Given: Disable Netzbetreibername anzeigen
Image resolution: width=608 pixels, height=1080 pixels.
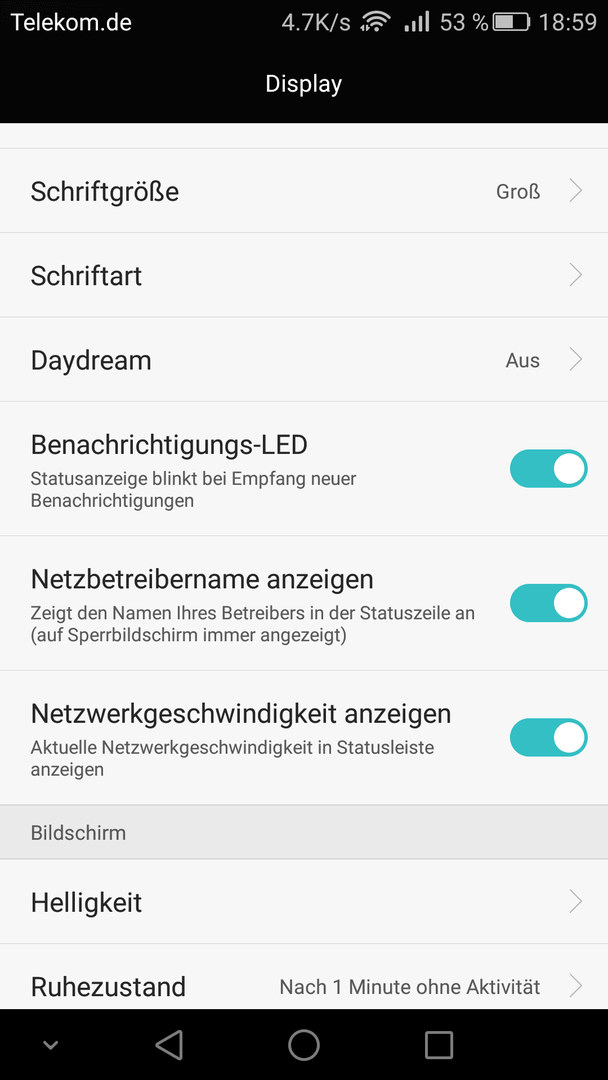Looking at the screenshot, I should point(548,603).
